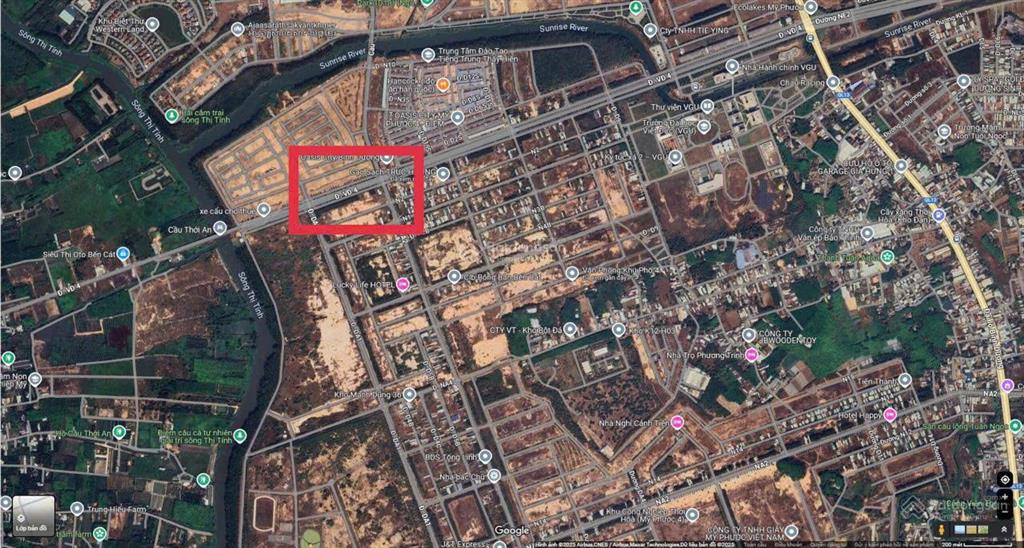Open the Nhà Nghỉ Cảnh Tiên pin
The image size is (1024, 548).
point(678,421)
